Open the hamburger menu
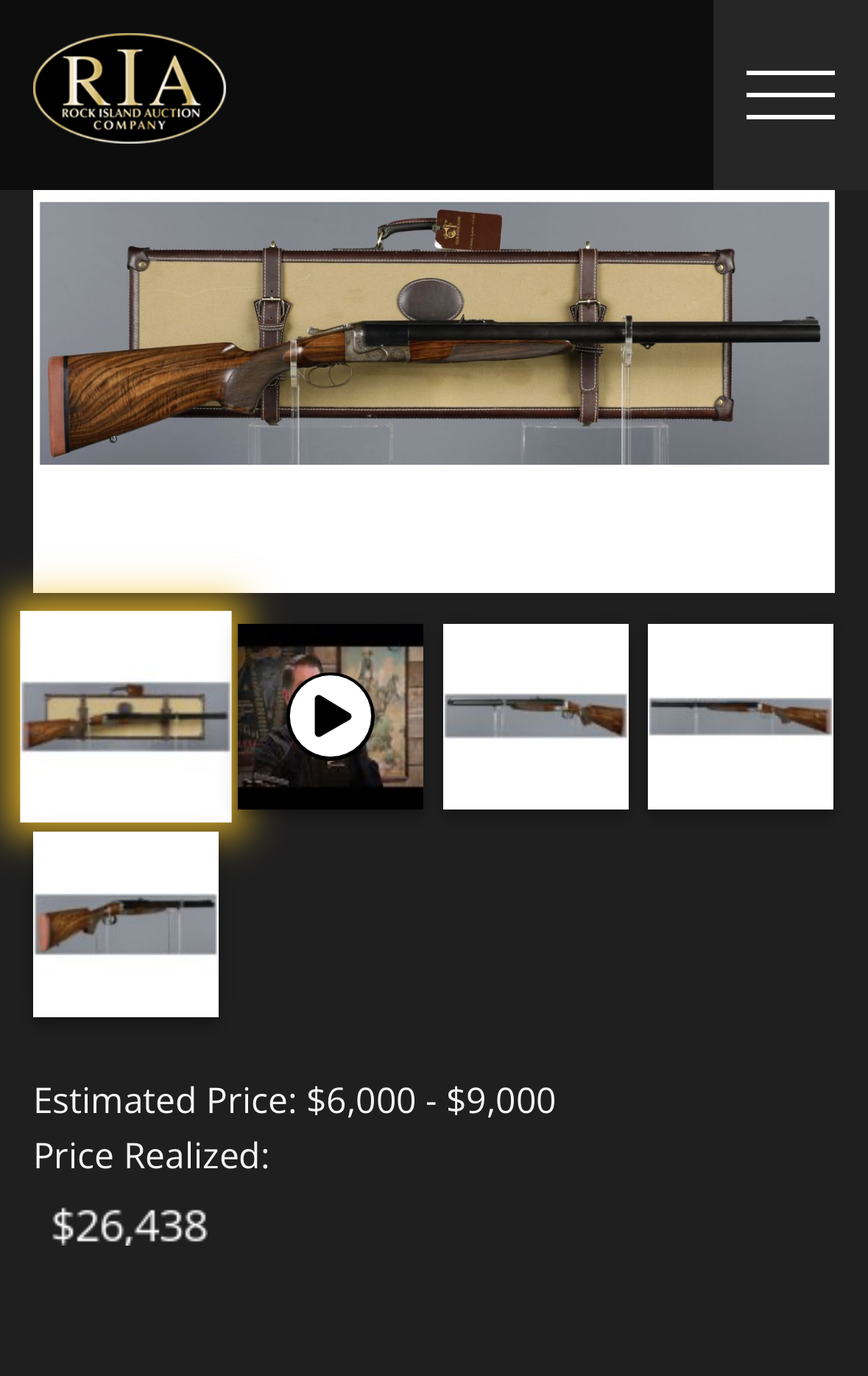The image size is (868, 1376). [x=790, y=95]
